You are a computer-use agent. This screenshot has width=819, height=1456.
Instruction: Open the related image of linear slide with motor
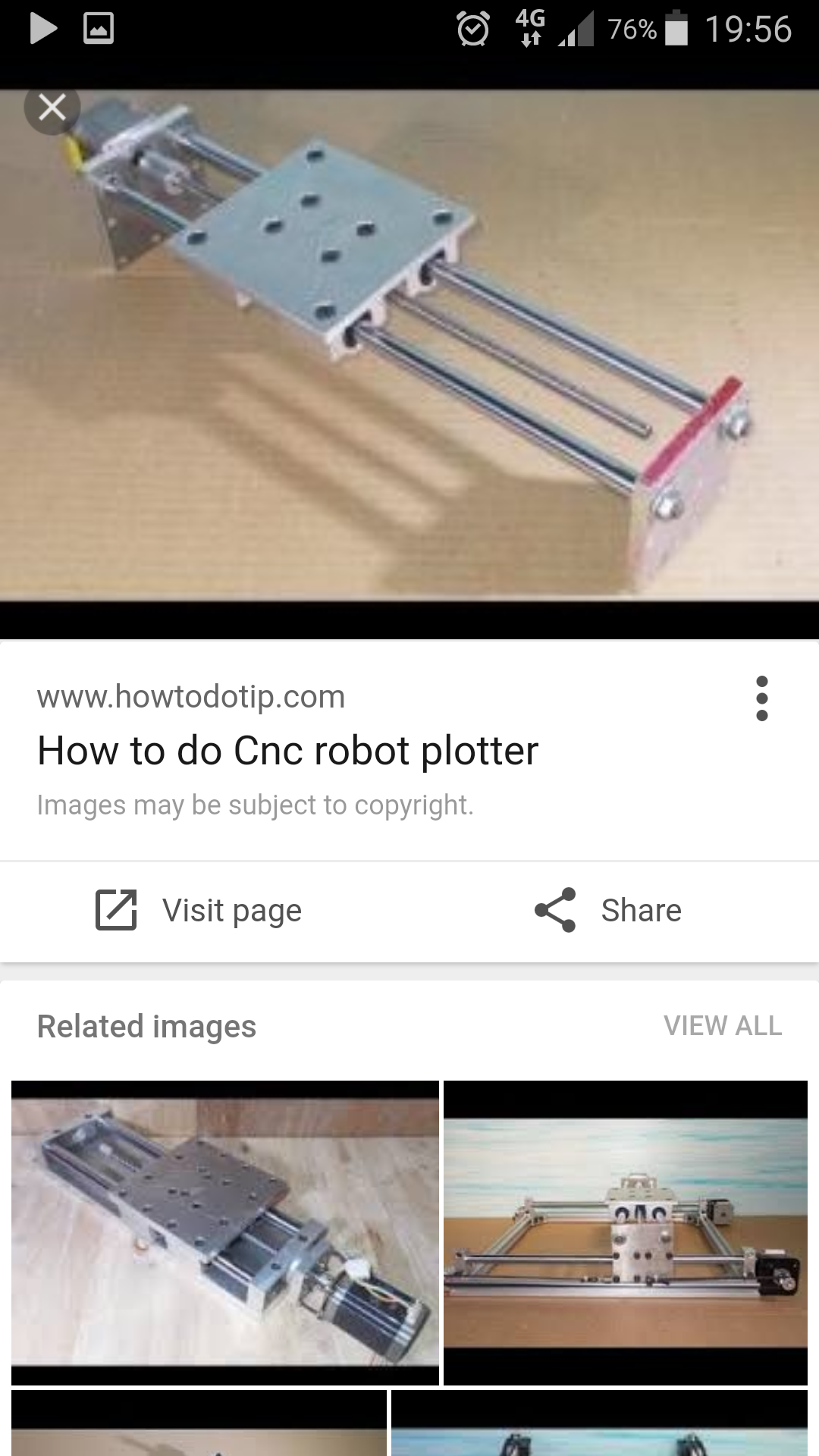[x=225, y=1233]
